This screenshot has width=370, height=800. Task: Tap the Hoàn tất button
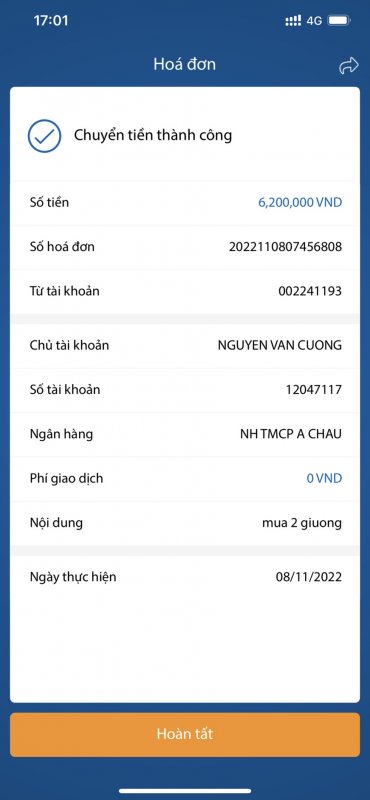[185, 735]
